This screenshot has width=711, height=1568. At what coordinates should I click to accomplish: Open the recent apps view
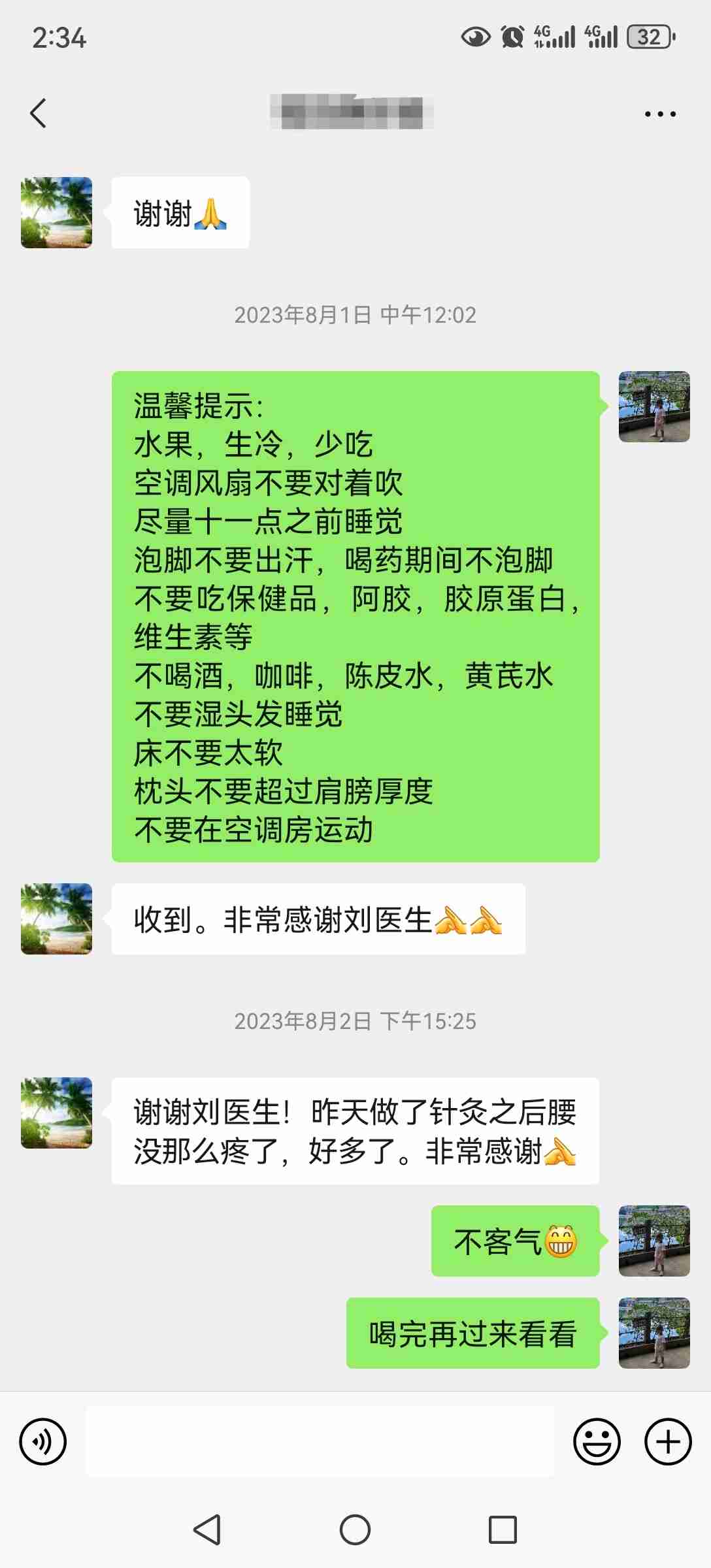(503, 1529)
